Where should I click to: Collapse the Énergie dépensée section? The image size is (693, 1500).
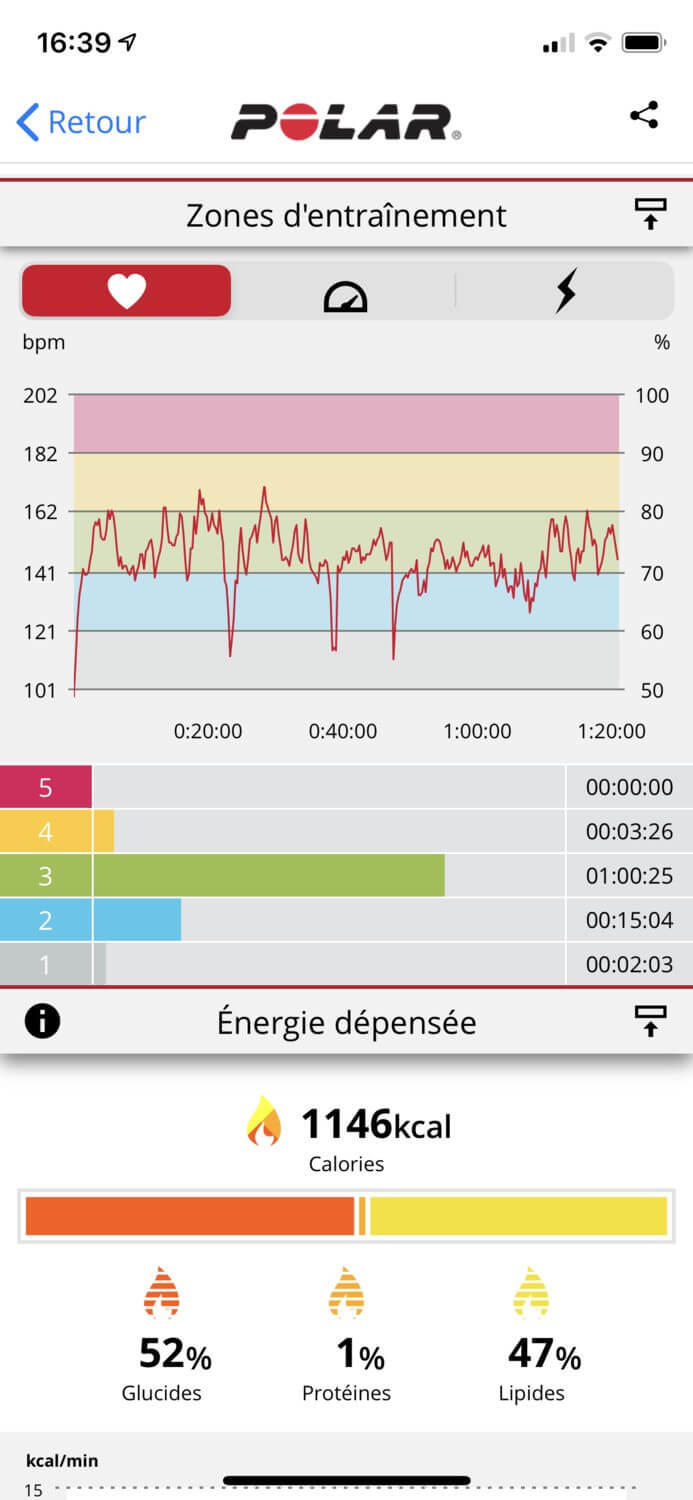(x=650, y=1021)
